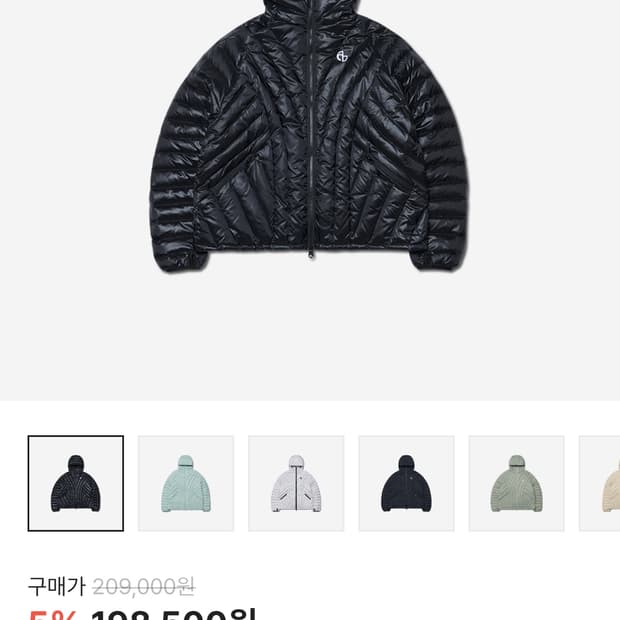This screenshot has width=620, height=620.
Task: Tap the selected glossy black quilted jacket thumbnail
Action: coord(76,483)
